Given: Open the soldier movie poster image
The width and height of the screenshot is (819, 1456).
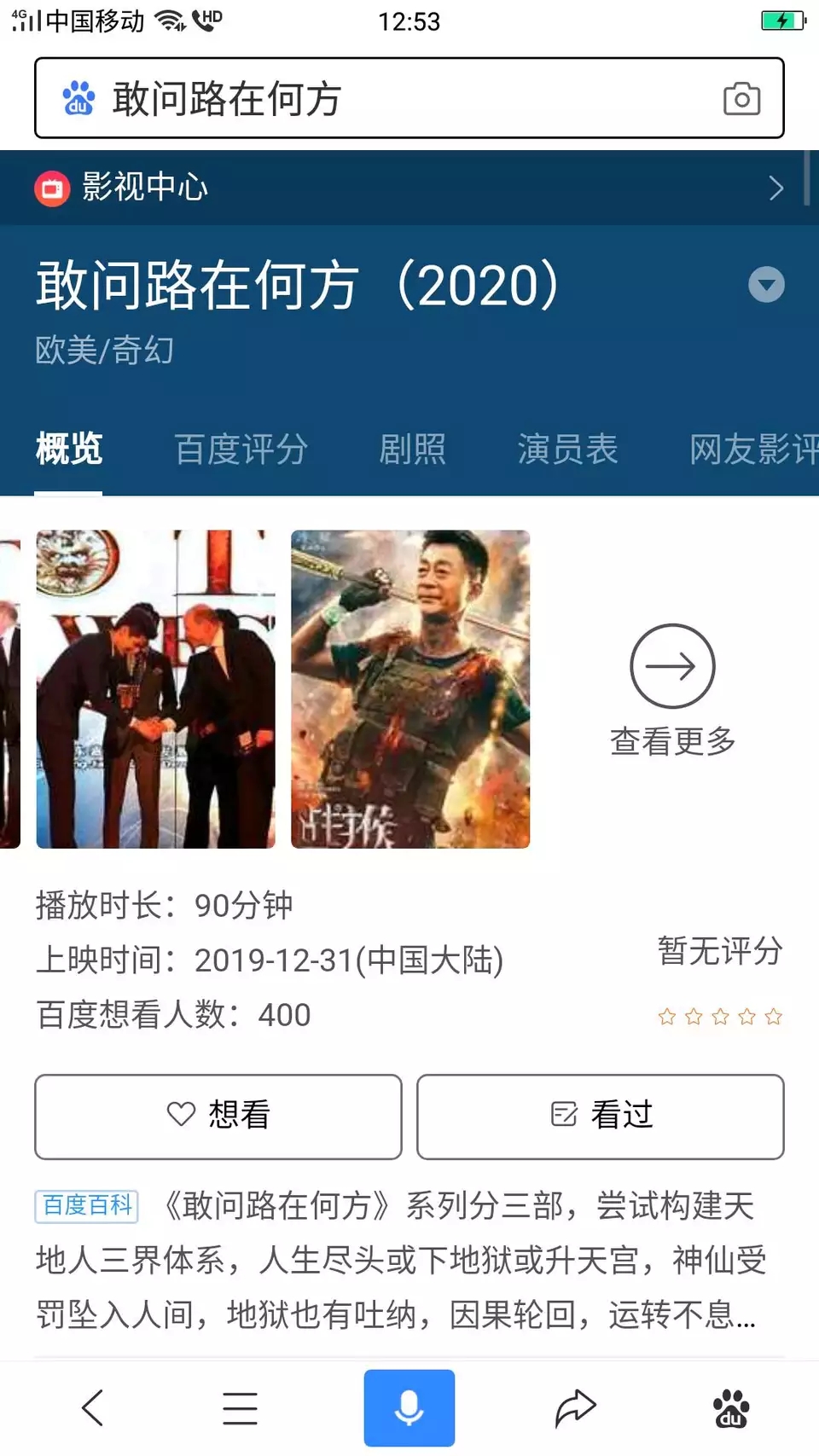Looking at the screenshot, I should coord(410,689).
